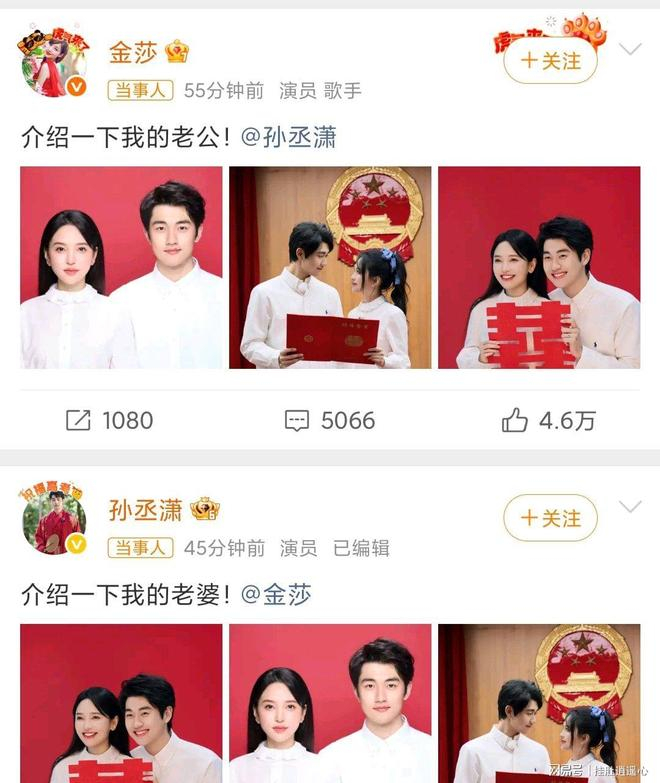Tap the username 金莎

pos(133,52)
